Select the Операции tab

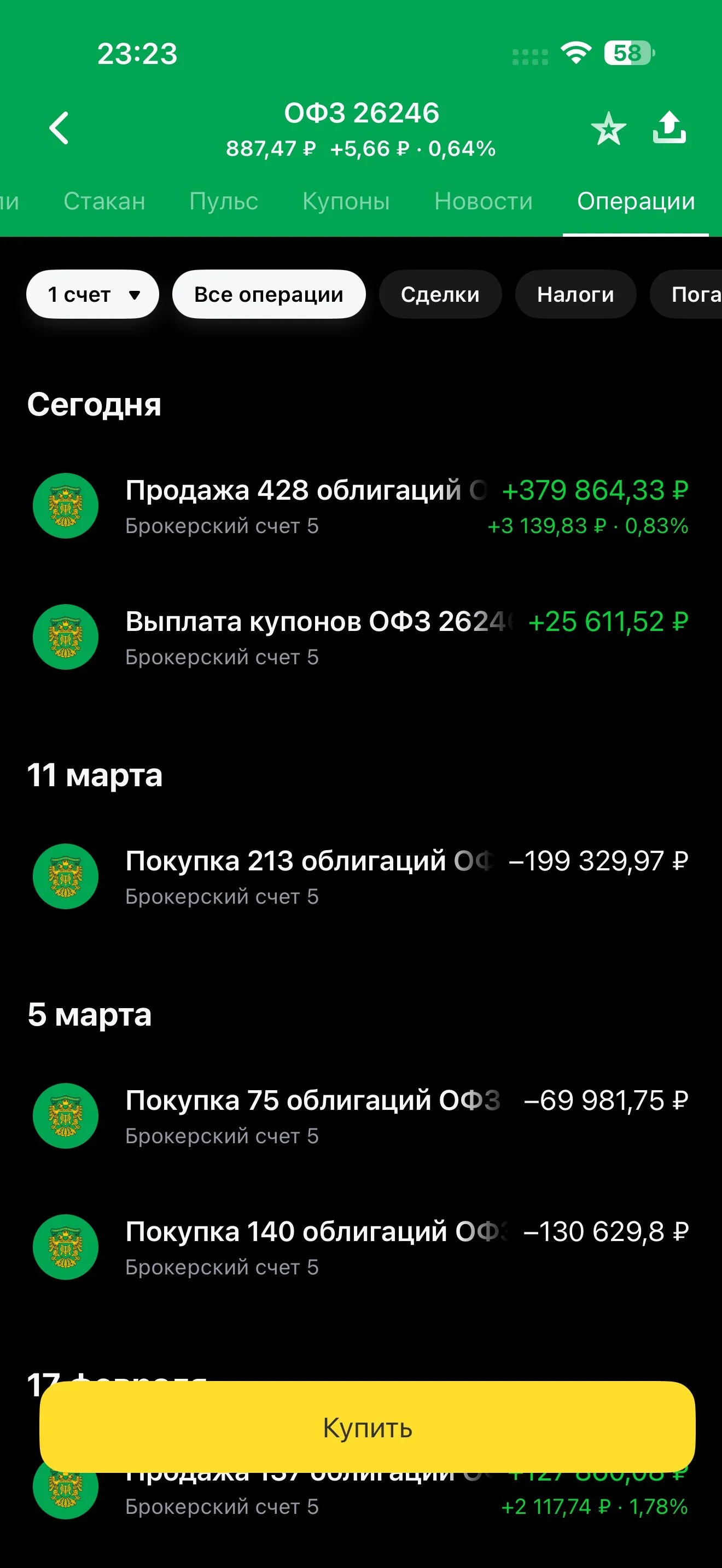coord(636,202)
